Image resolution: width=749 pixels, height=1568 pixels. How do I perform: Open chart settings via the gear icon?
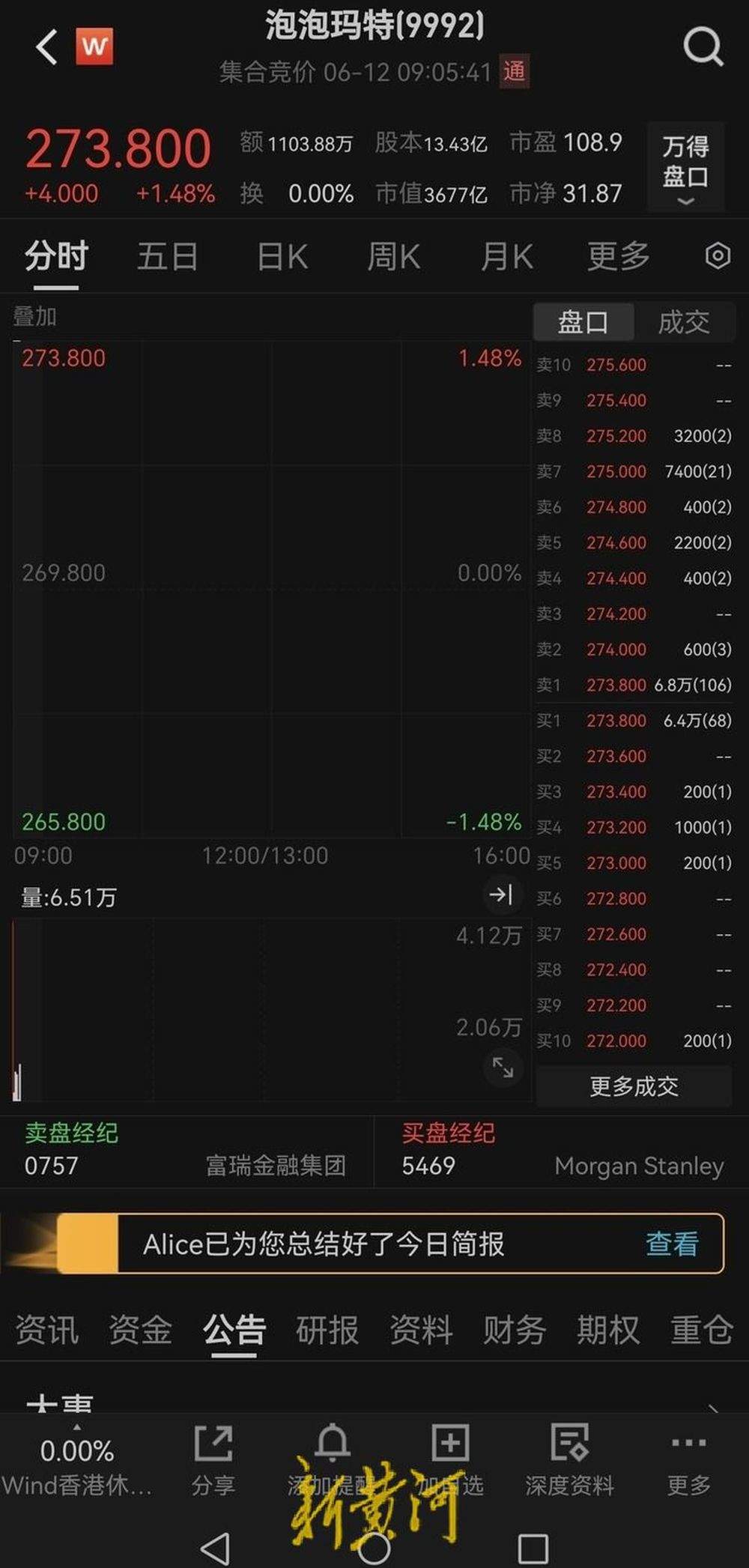[717, 255]
